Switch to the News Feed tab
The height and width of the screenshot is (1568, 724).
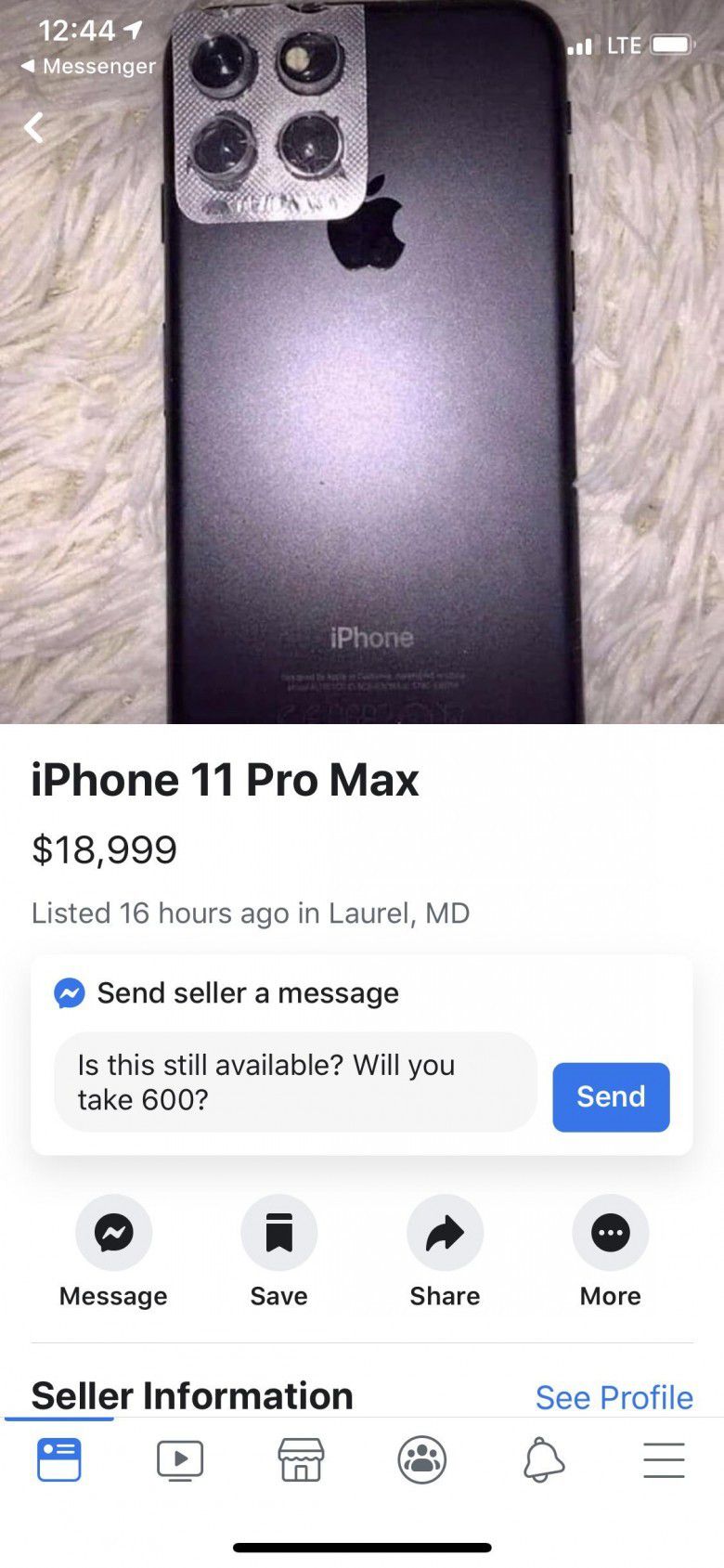[x=59, y=1459]
